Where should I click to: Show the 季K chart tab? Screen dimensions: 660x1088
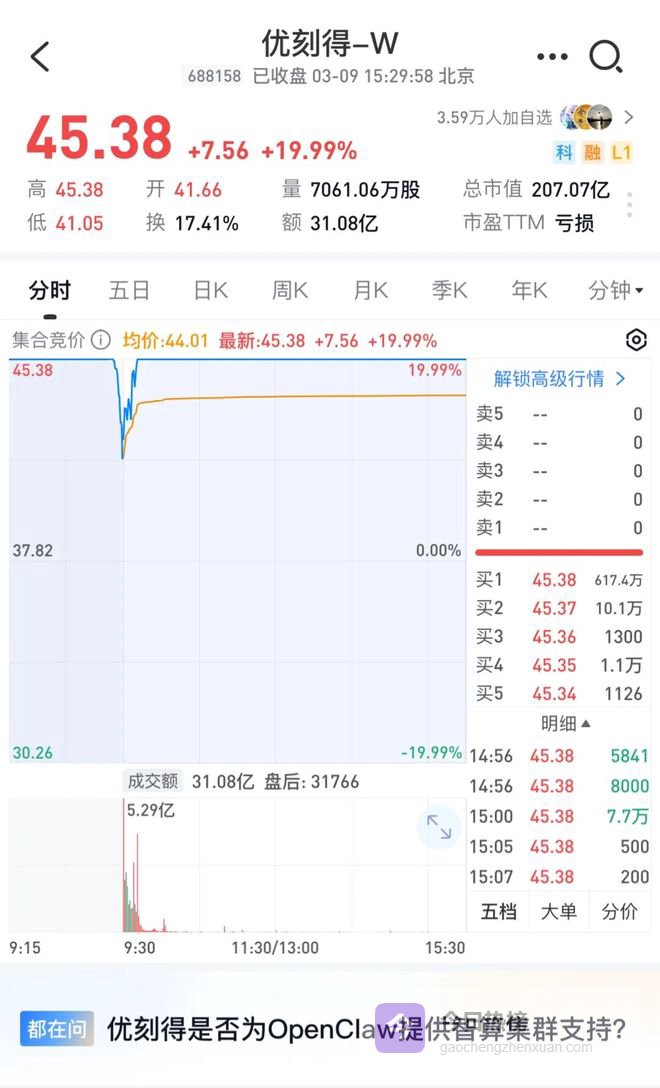point(449,290)
